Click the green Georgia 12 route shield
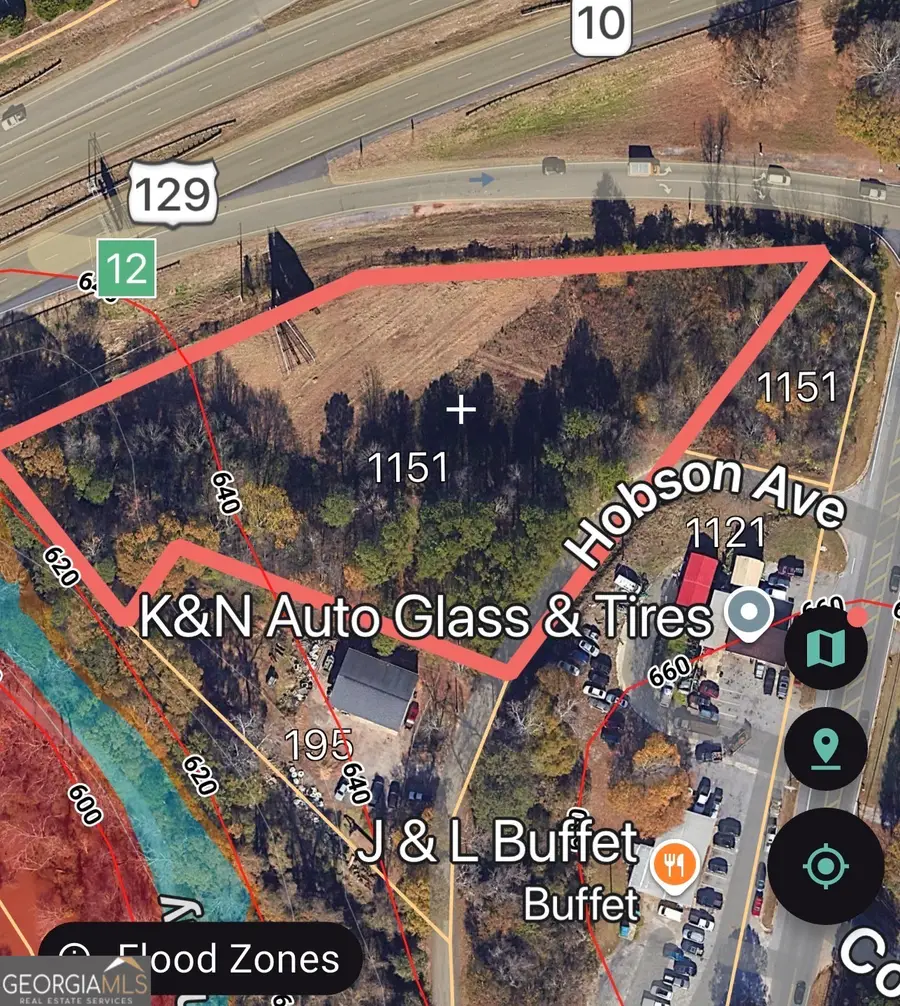900x1006 pixels. coord(126,268)
